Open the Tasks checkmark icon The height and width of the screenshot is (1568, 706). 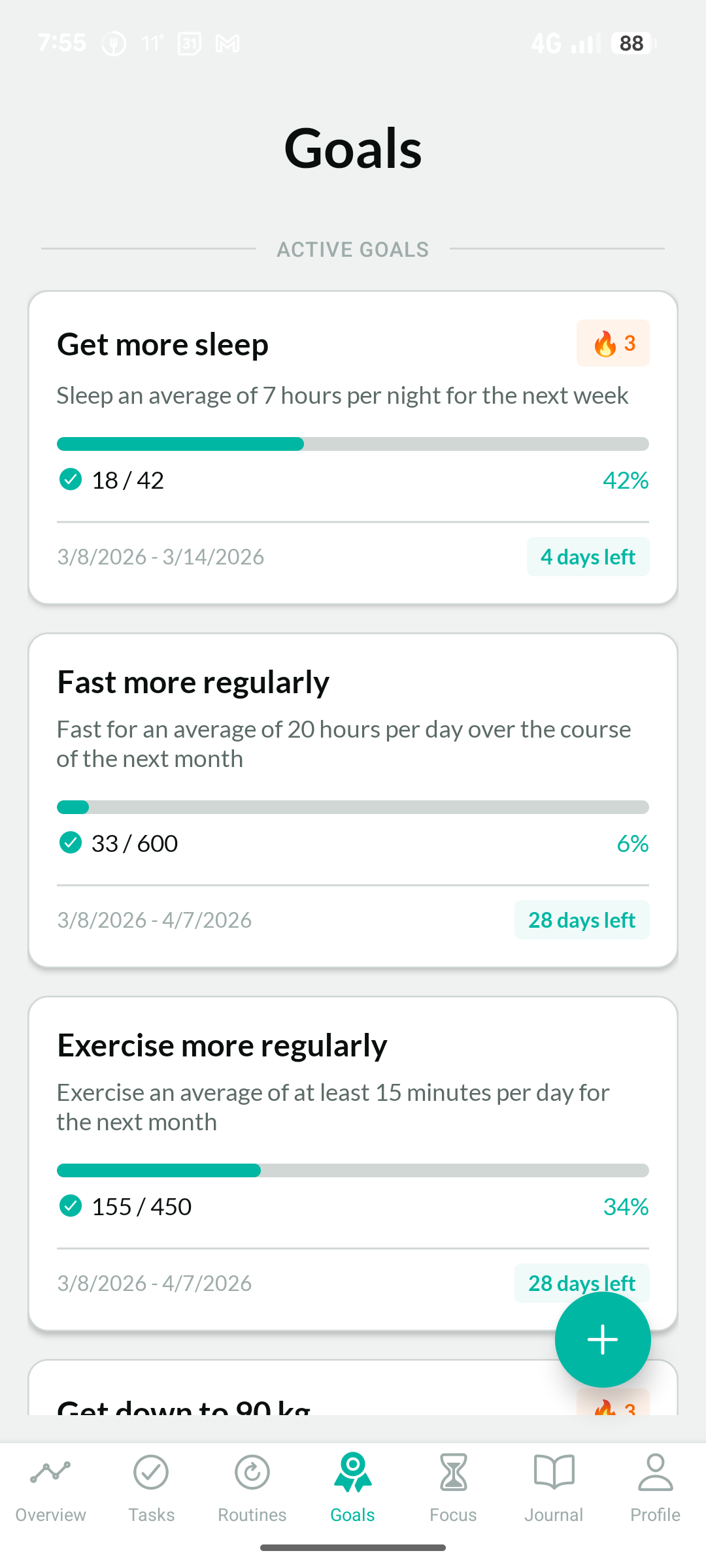click(x=152, y=1472)
